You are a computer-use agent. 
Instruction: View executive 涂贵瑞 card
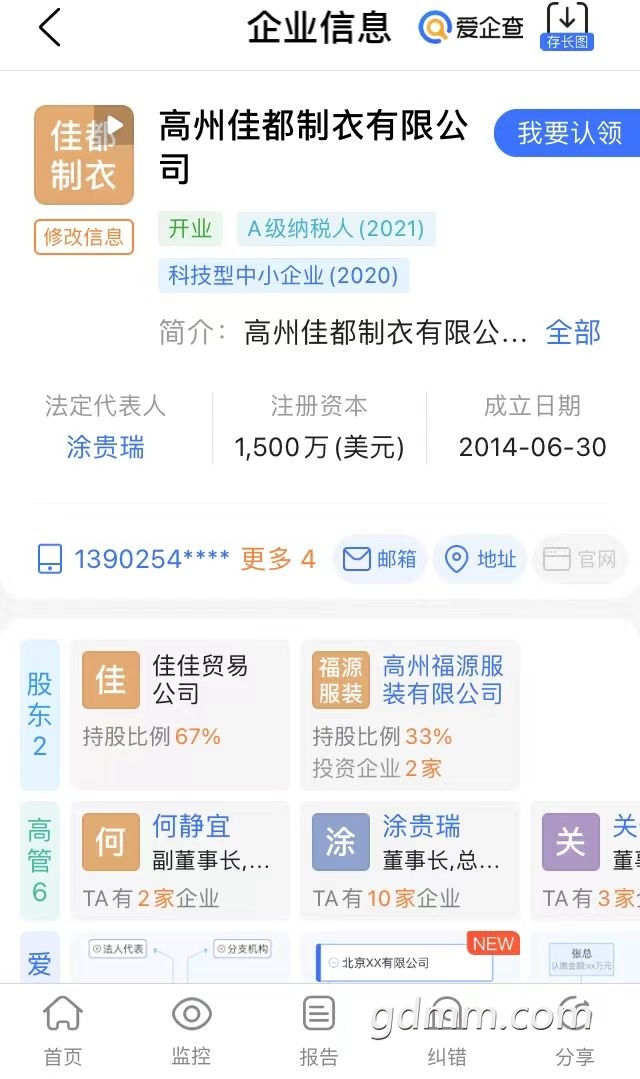coord(410,860)
